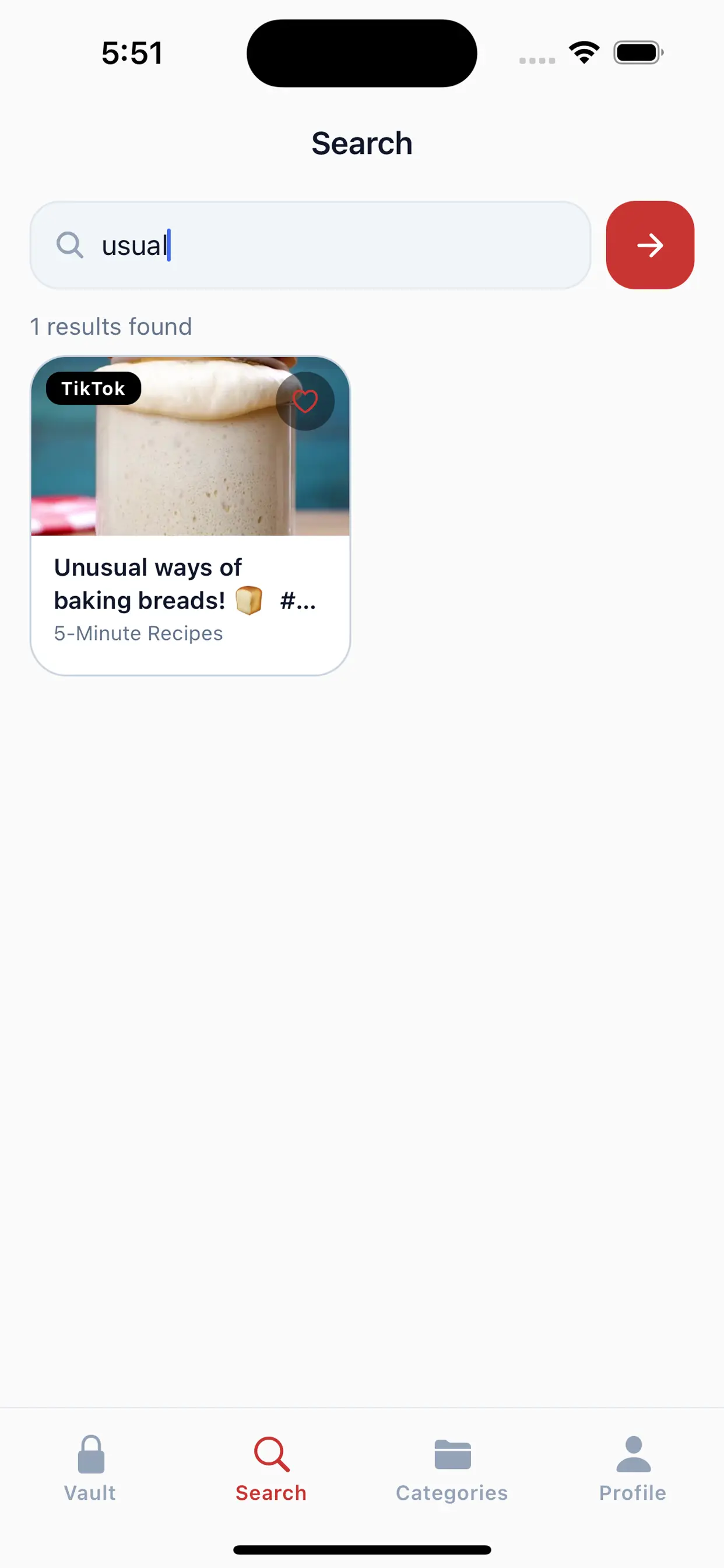This screenshot has width=724, height=1568.
Task: Select the Search tab
Action: click(x=271, y=1468)
